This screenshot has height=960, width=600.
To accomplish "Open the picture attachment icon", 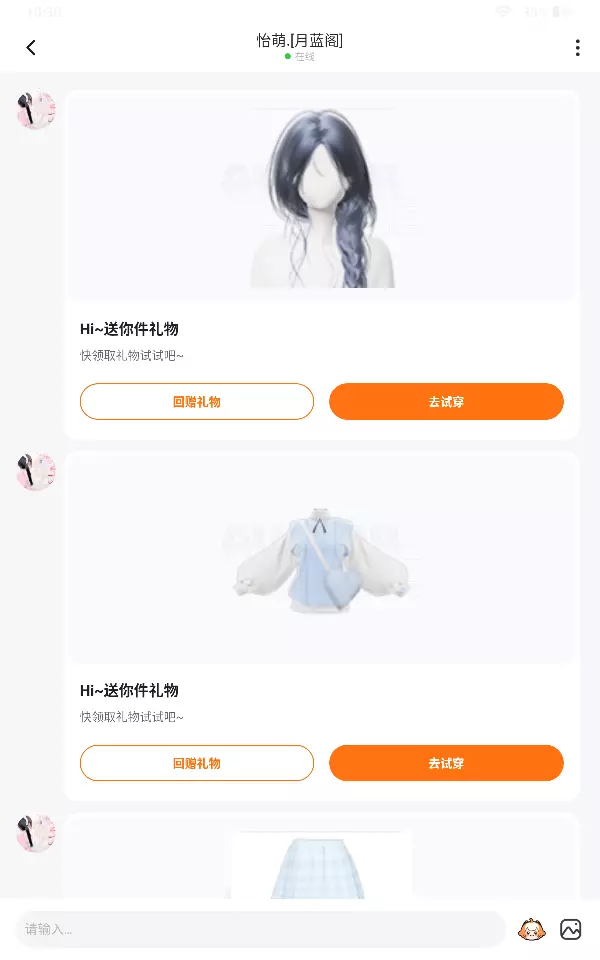I will [x=571, y=929].
